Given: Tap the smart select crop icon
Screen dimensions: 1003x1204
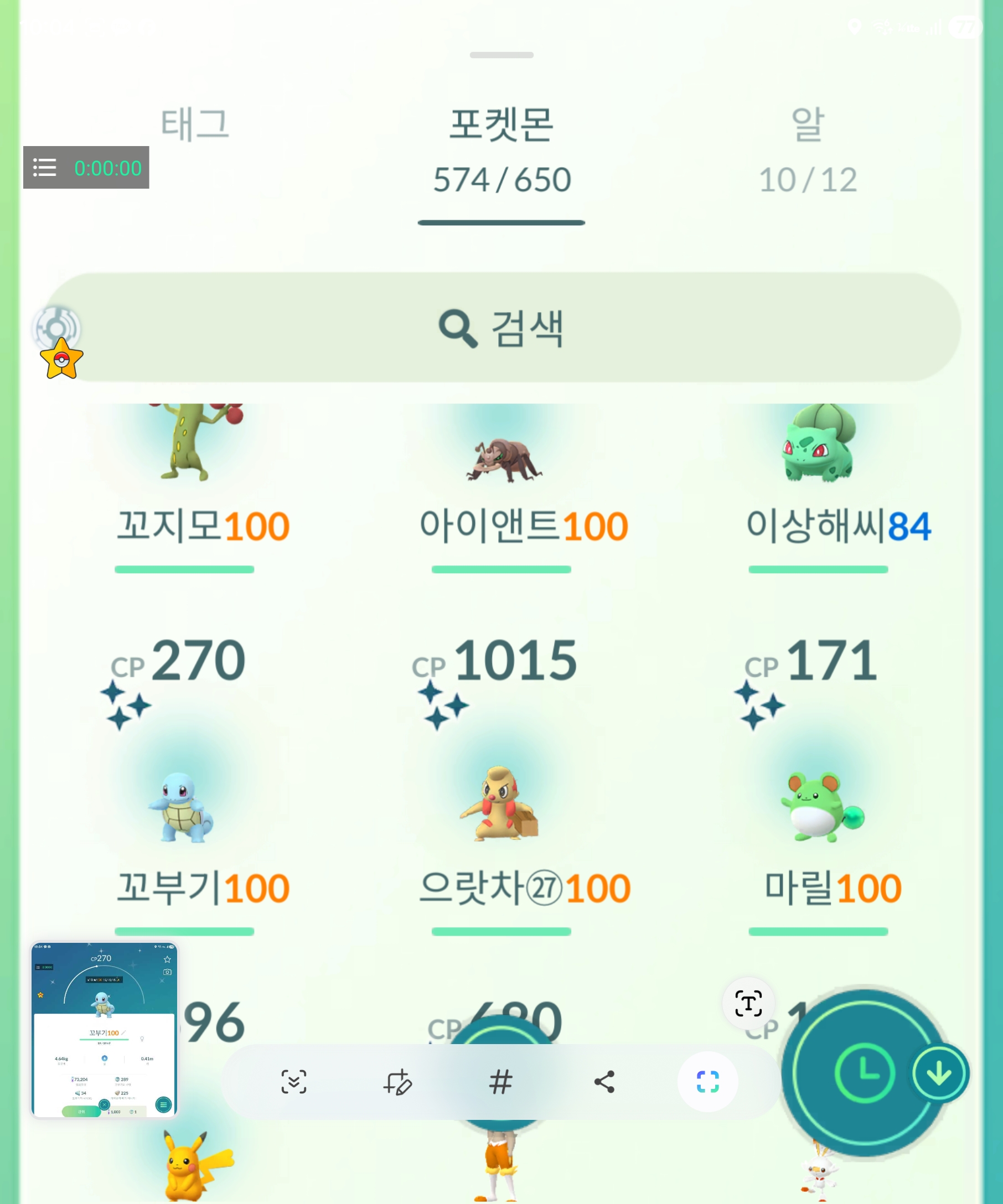Looking at the screenshot, I should coord(707,1082).
